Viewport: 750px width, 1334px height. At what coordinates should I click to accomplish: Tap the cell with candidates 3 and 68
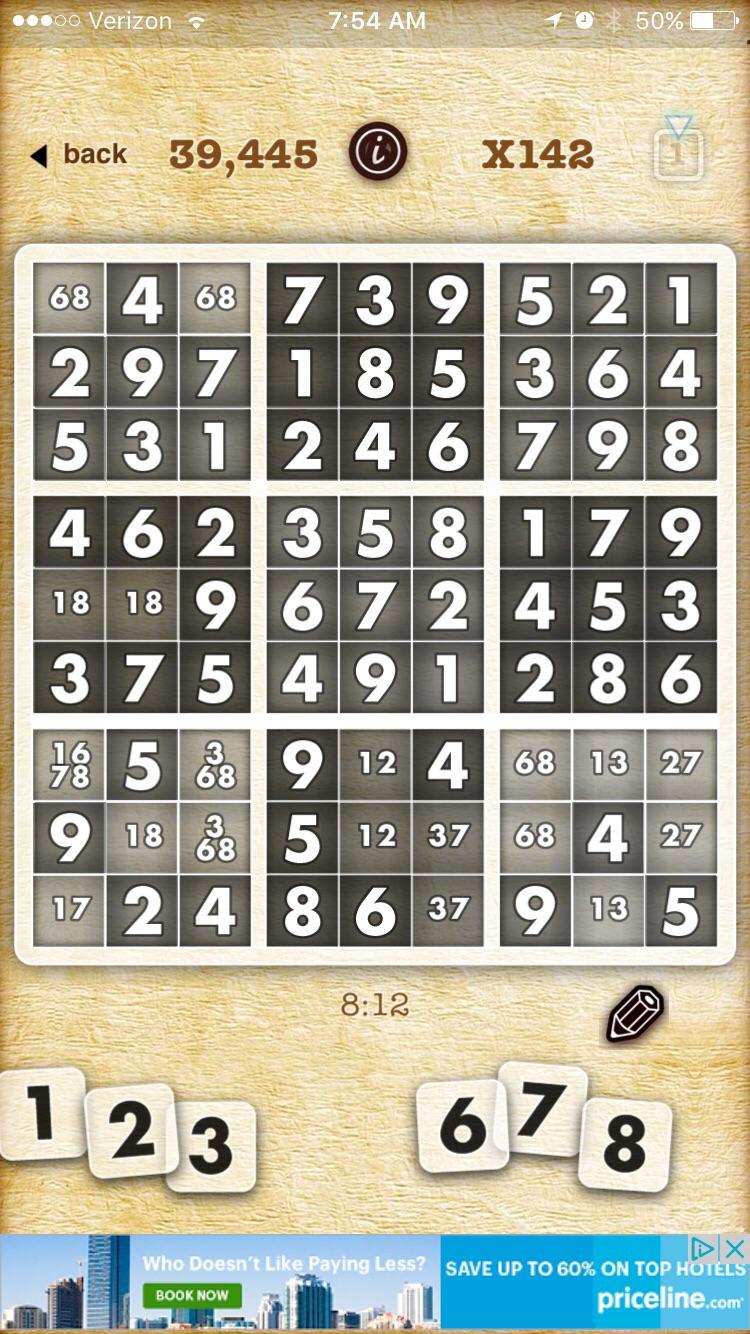(x=215, y=762)
